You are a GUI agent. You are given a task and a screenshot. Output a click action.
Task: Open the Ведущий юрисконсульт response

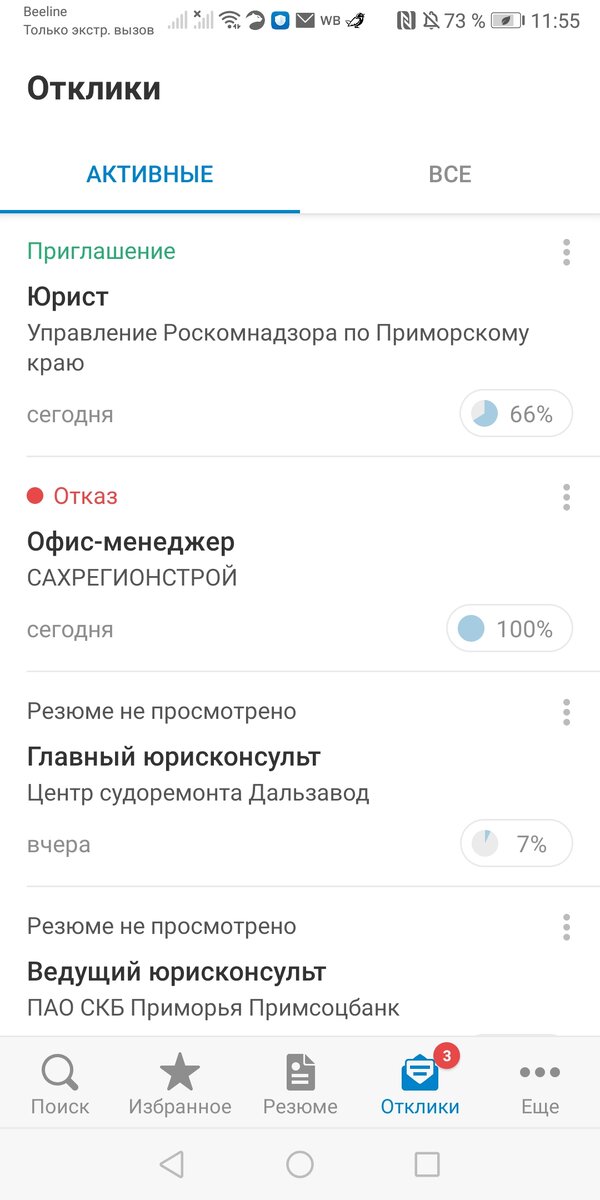tap(300, 962)
